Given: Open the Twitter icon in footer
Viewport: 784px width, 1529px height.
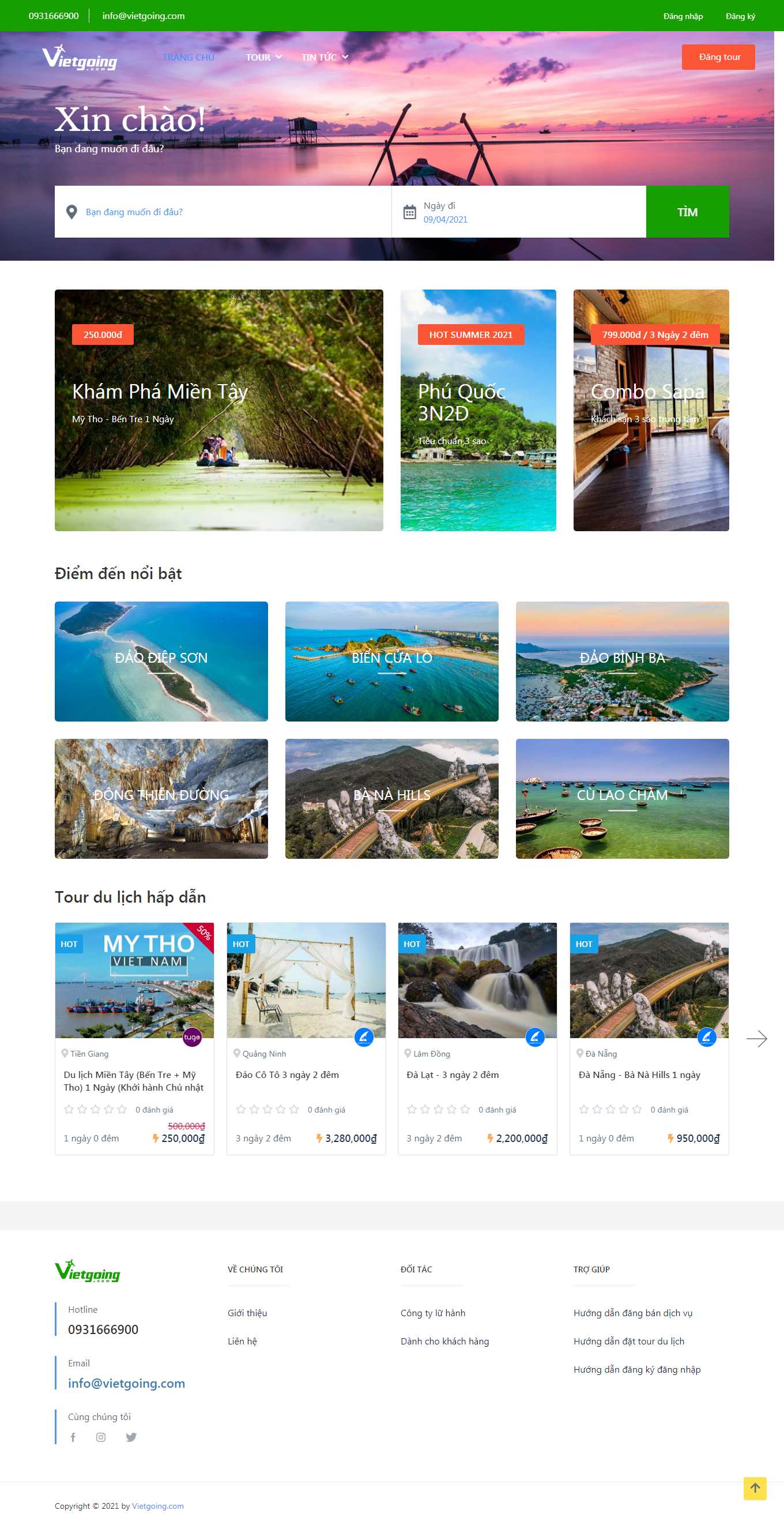Looking at the screenshot, I should (x=131, y=1436).
